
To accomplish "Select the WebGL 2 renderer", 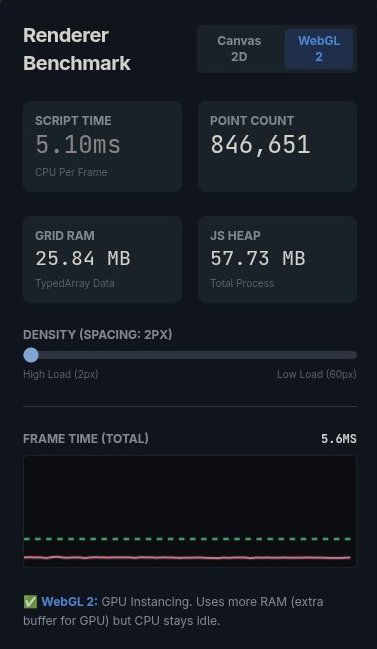I will [x=319, y=49].
